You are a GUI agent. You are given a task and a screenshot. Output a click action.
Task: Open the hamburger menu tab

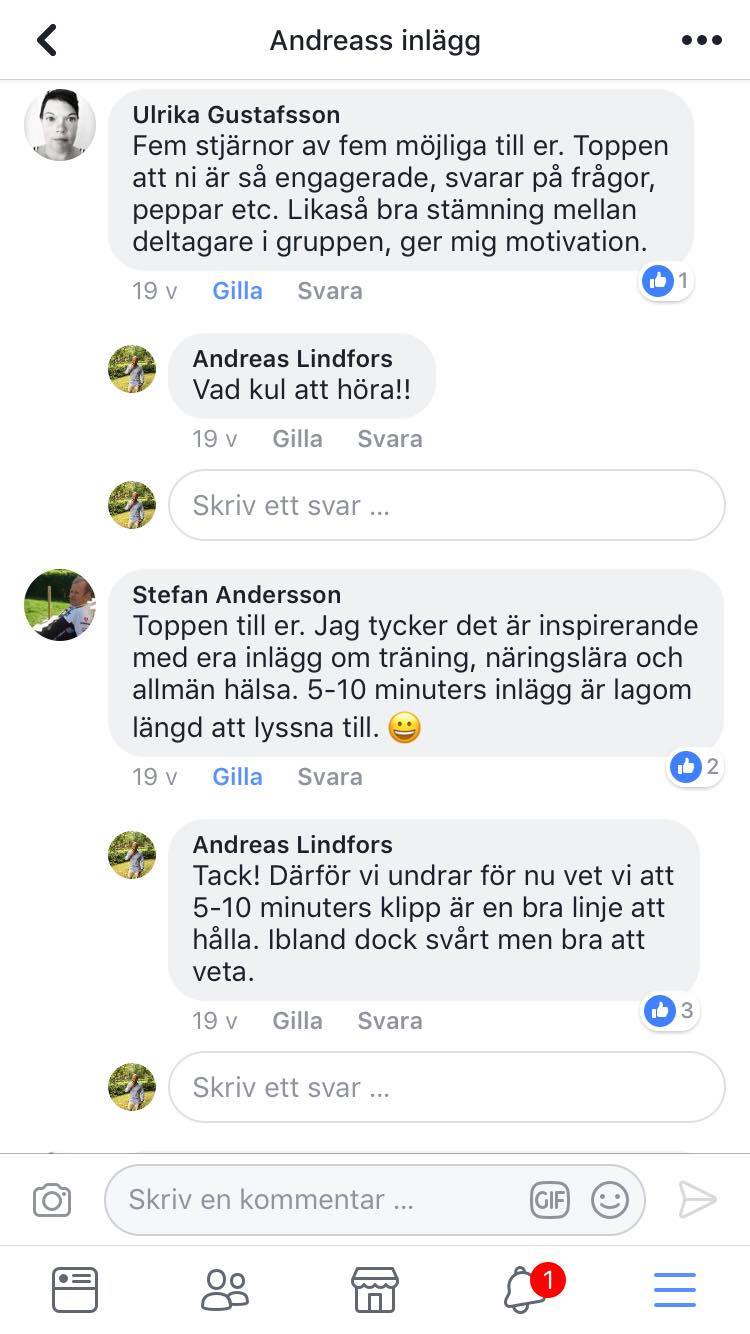(x=675, y=1289)
